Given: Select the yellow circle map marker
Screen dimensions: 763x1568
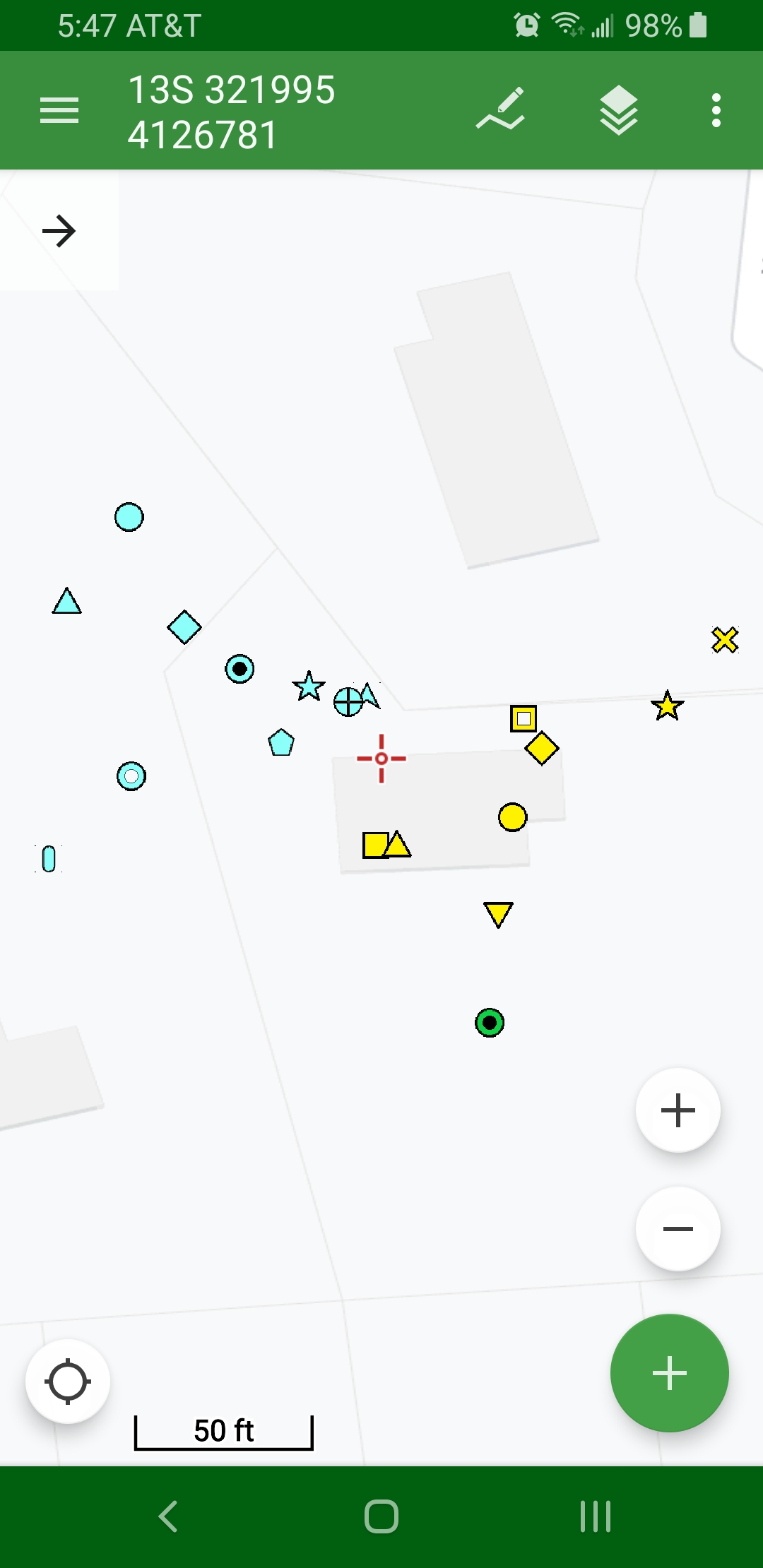Looking at the screenshot, I should pos(513,817).
